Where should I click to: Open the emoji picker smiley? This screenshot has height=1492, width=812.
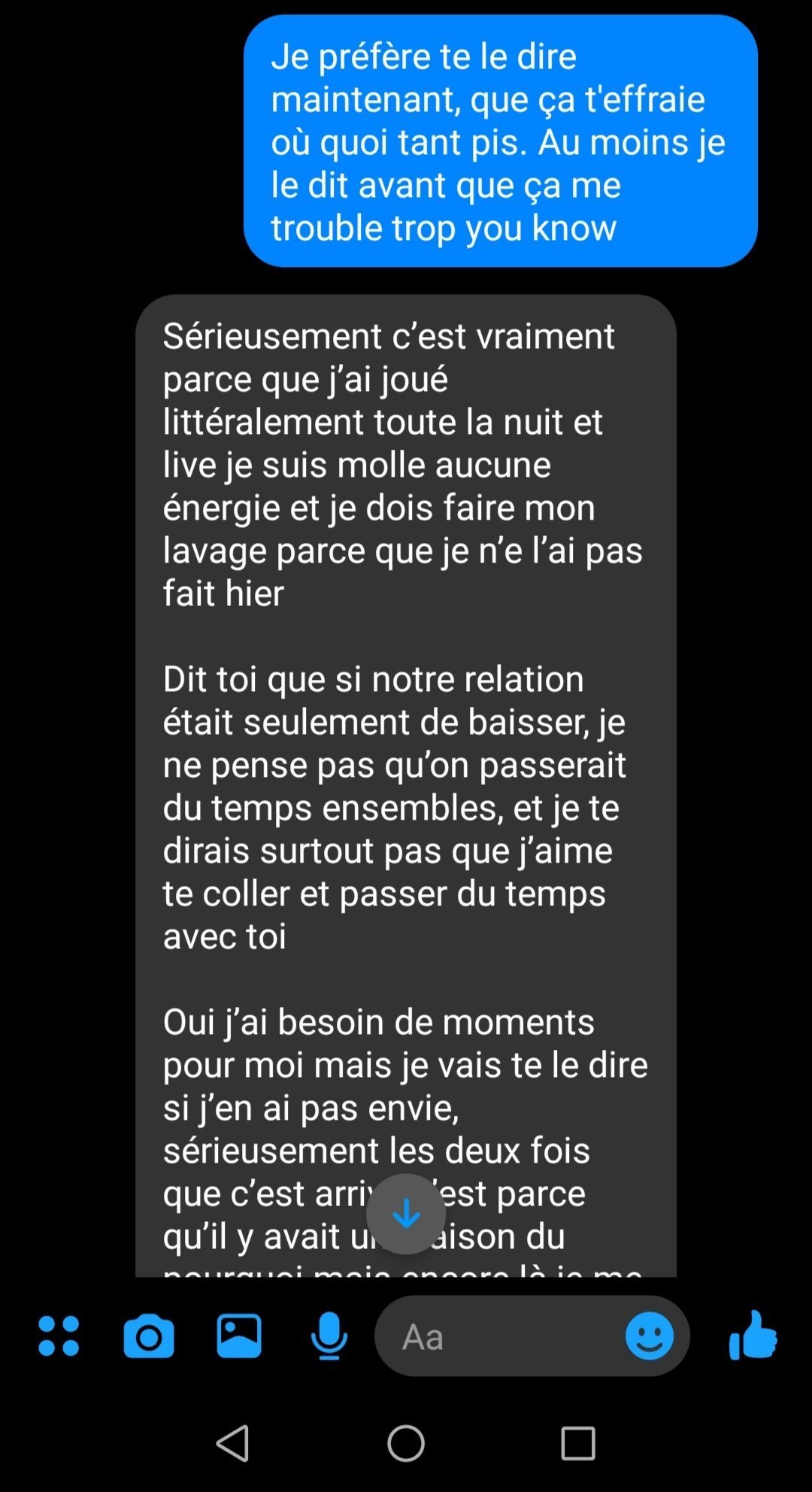[x=650, y=1336]
